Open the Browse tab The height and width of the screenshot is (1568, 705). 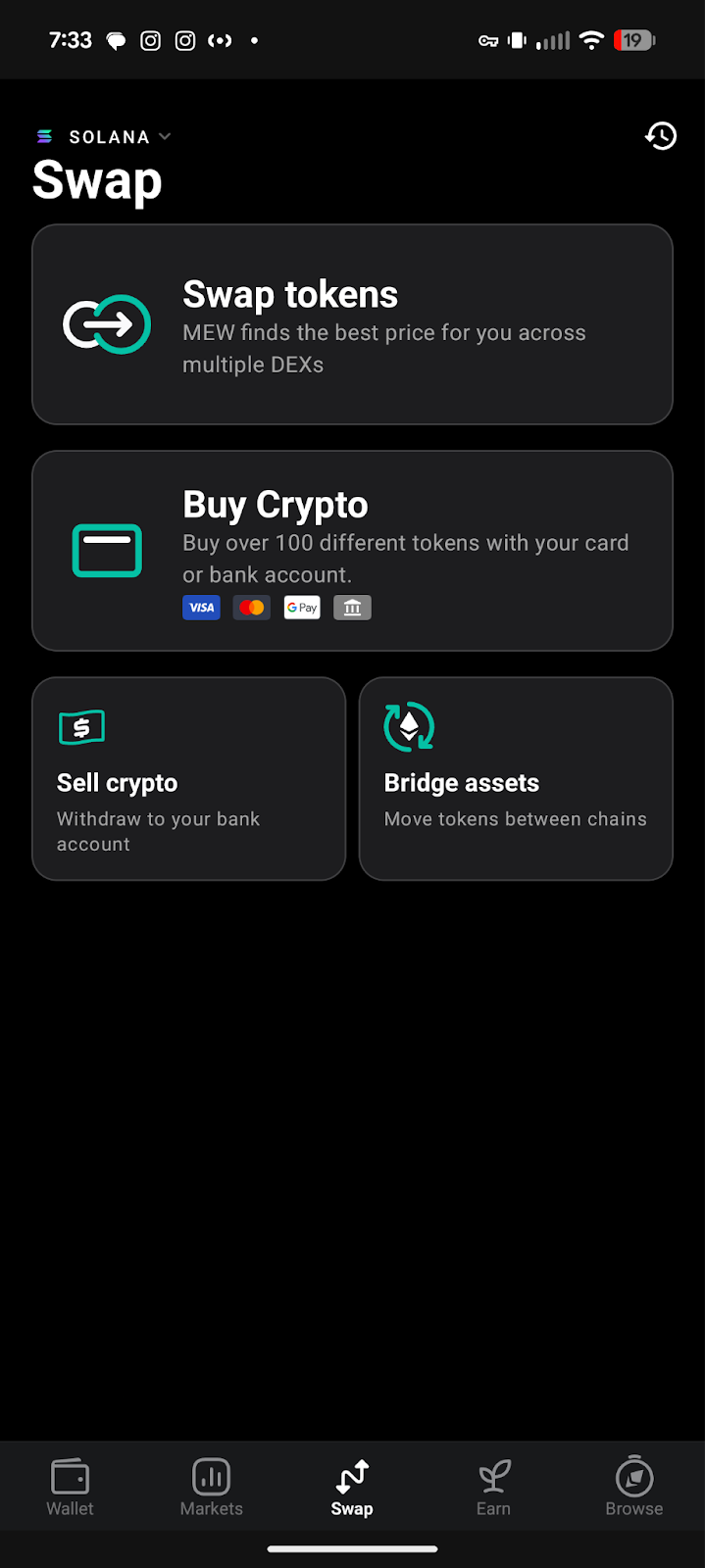pyautogui.click(x=634, y=1487)
